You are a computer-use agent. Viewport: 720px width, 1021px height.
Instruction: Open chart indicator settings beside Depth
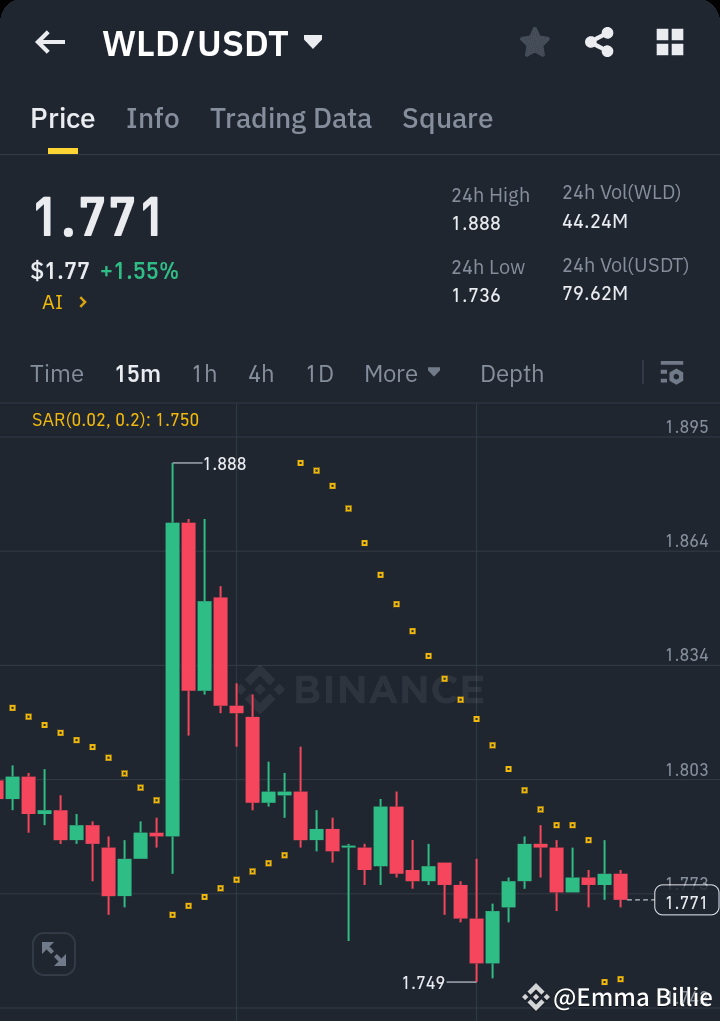click(673, 373)
